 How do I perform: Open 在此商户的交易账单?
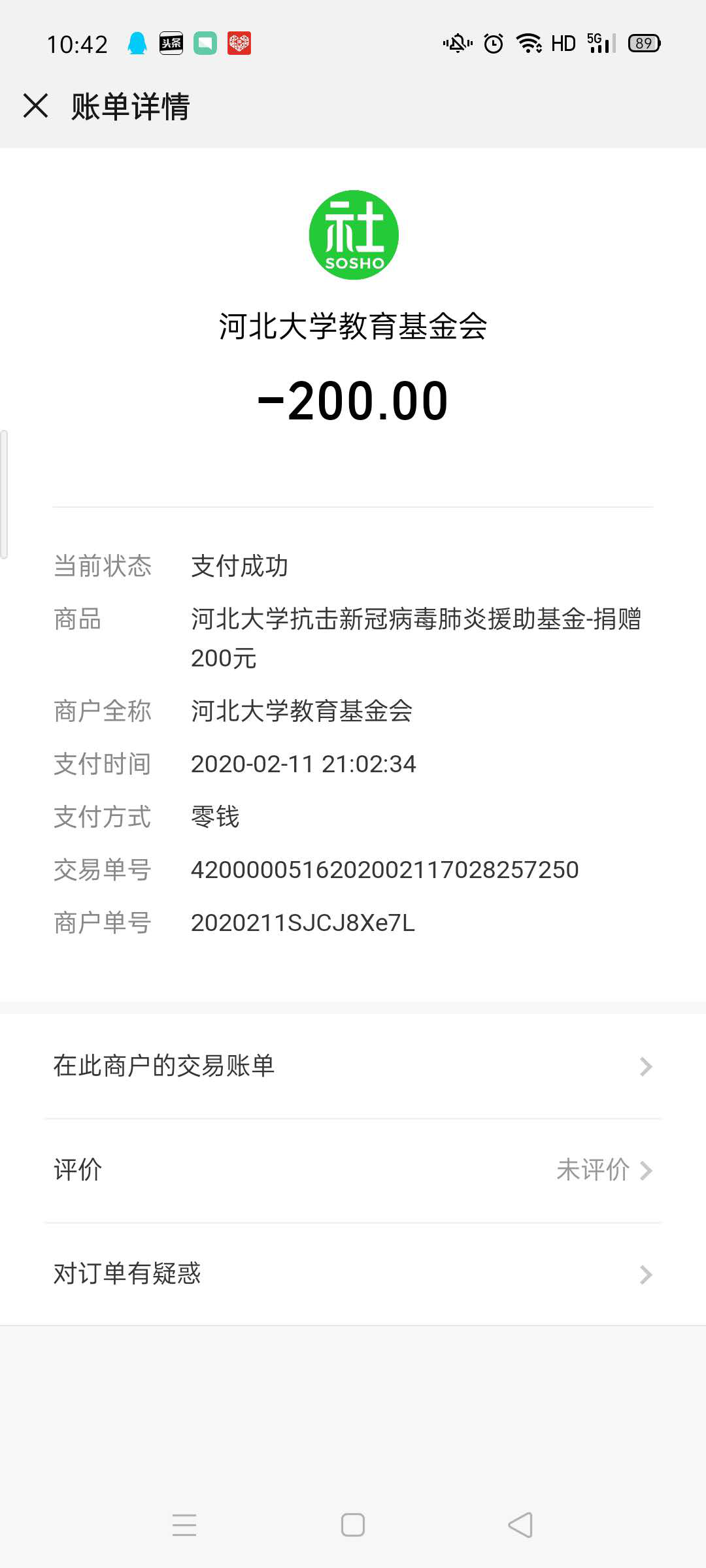coord(353,1066)
